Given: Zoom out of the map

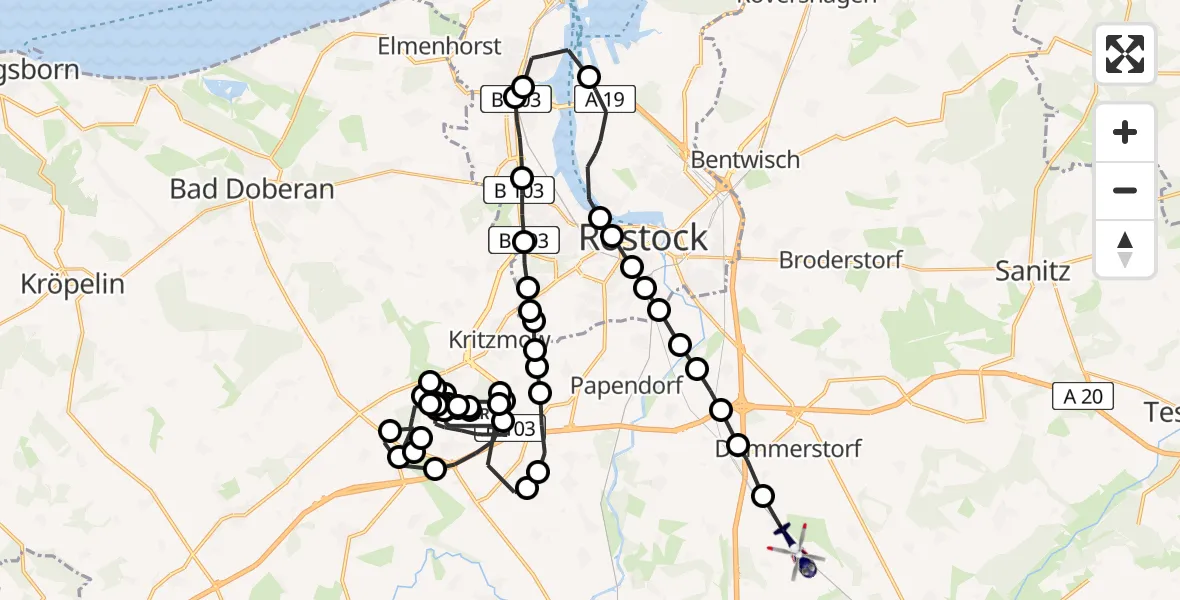Looking at the screenshot, I should pos(1125,190).
